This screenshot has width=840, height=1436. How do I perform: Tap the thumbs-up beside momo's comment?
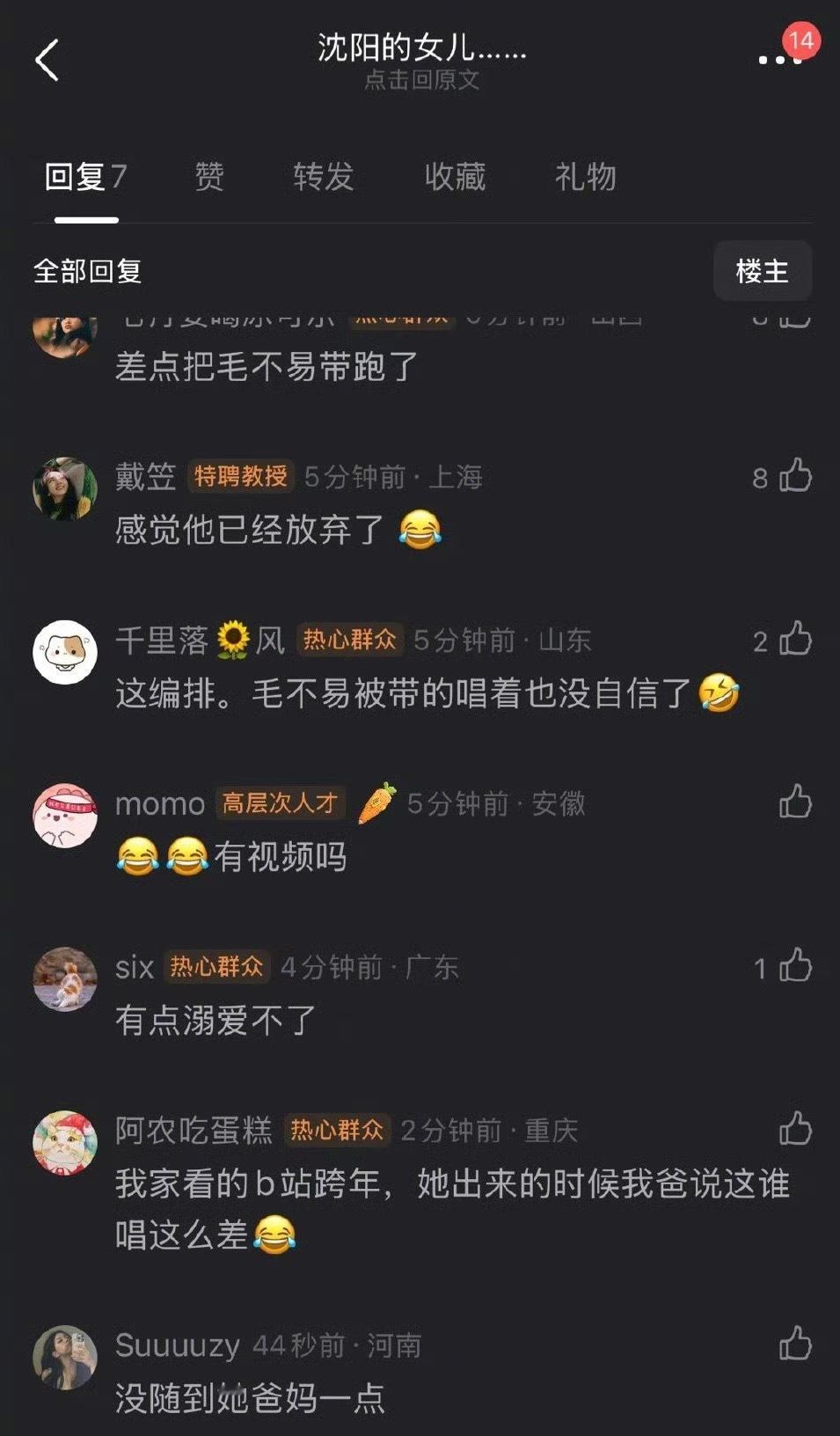click(x=796, y=801)
